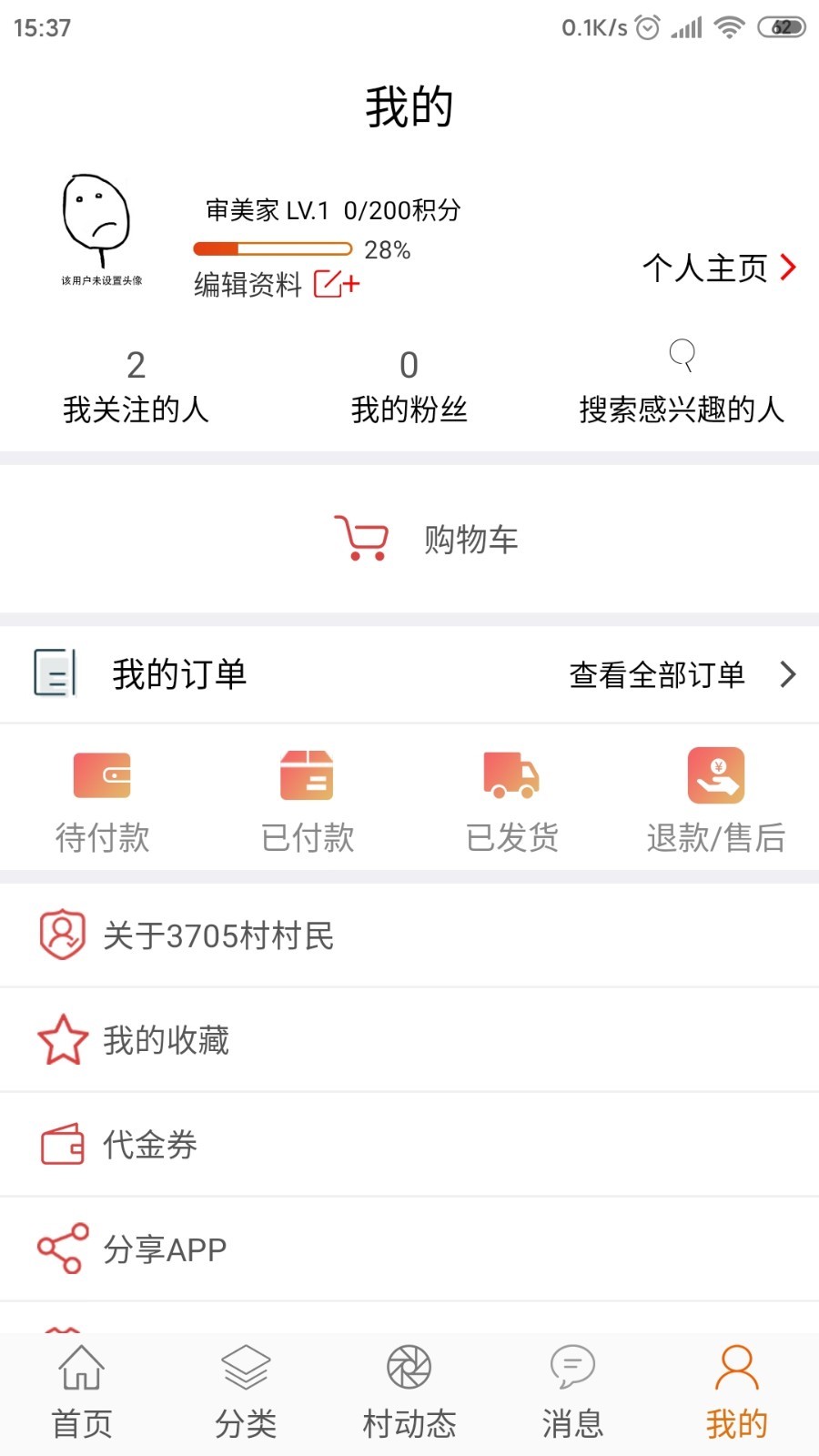The height and width of the screenshot is (1456, 819).
Task: Open 退款/售后 refund and after-sales
Action: 716,801
